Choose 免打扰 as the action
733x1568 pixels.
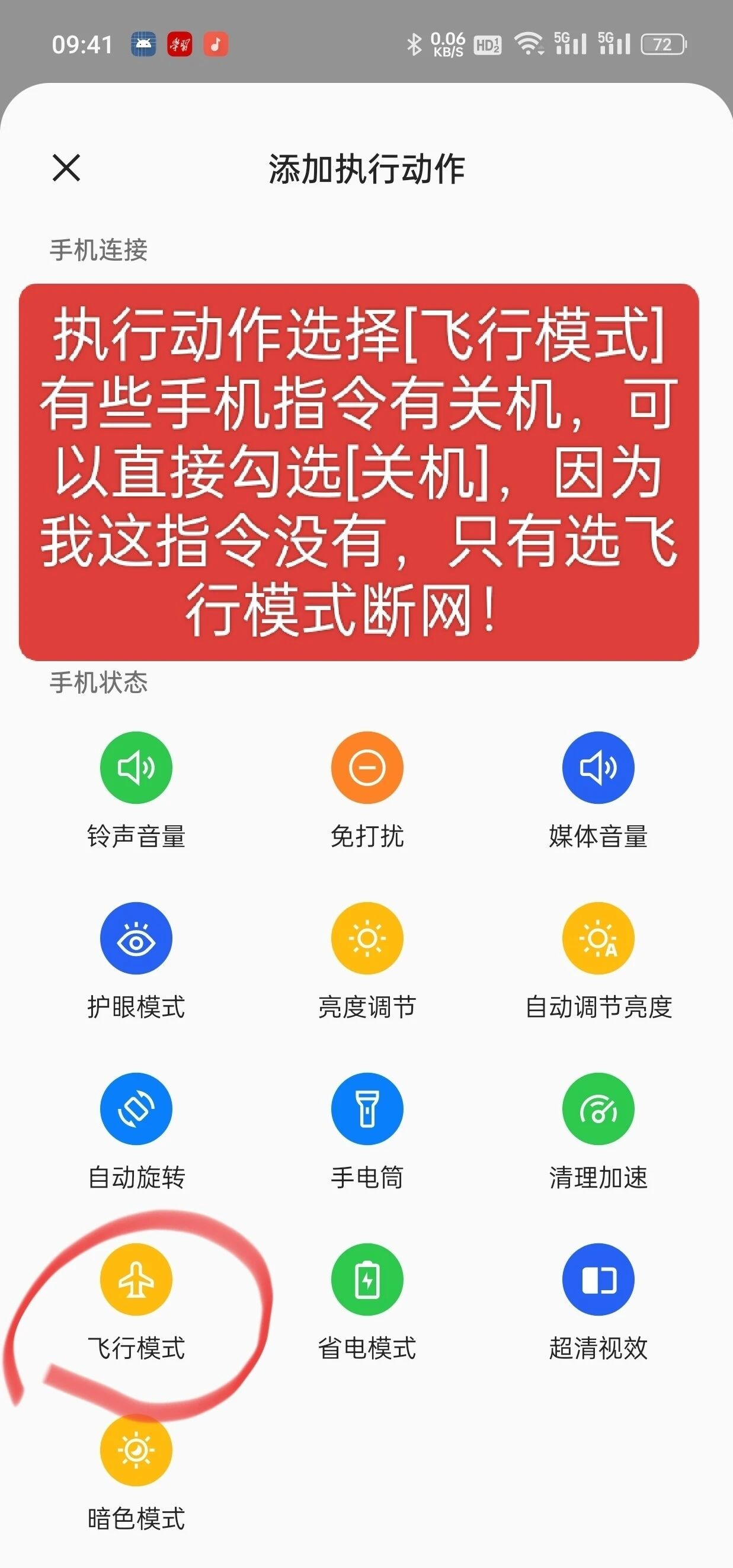[367, 768]
